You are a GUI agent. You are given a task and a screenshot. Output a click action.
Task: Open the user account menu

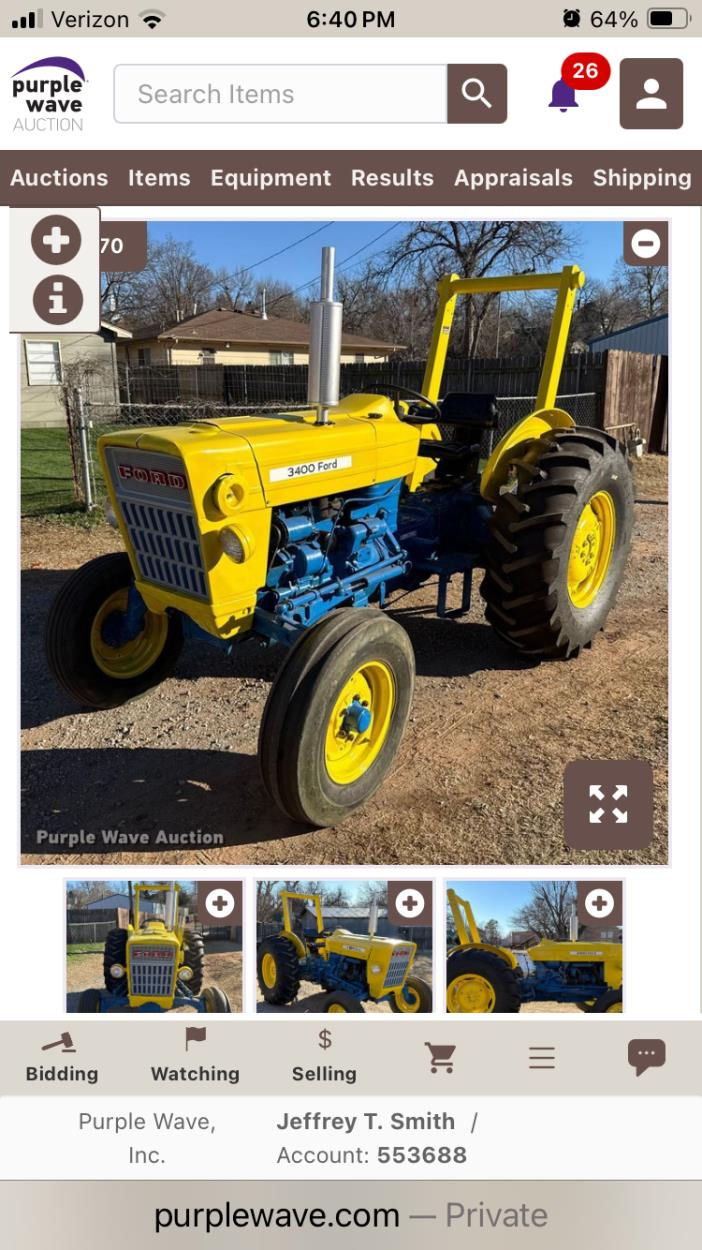[651, 94]
